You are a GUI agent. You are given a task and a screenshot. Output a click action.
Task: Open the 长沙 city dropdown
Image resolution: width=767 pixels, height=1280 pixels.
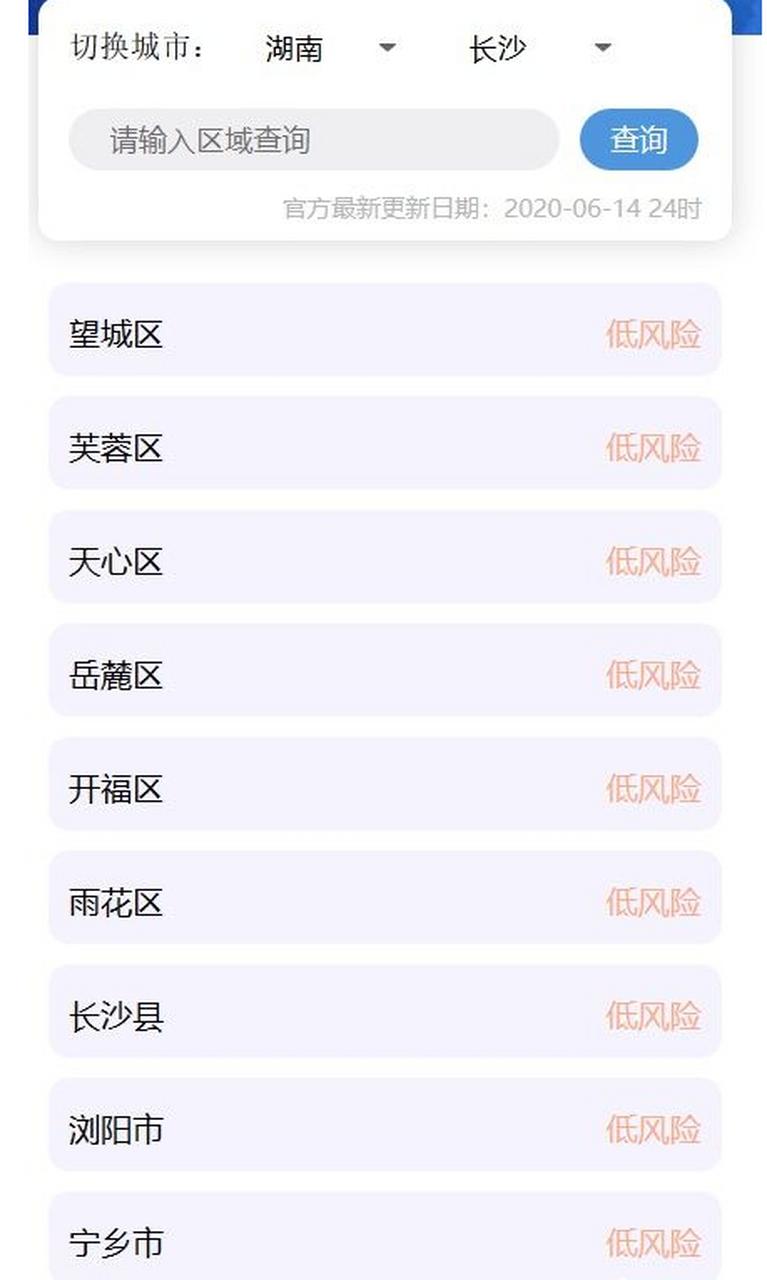[x=540, y=48]
